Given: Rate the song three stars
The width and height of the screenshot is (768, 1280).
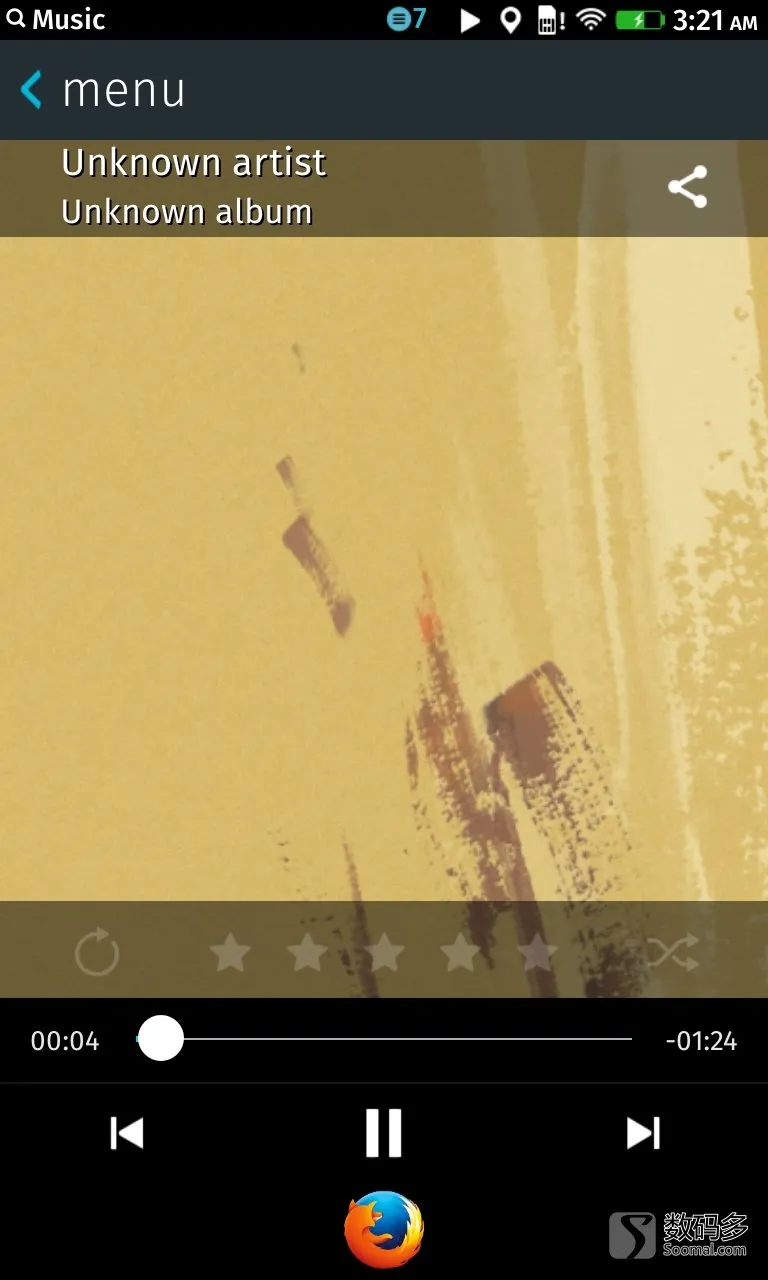Looking at the screenshot, I should (384, 952).
